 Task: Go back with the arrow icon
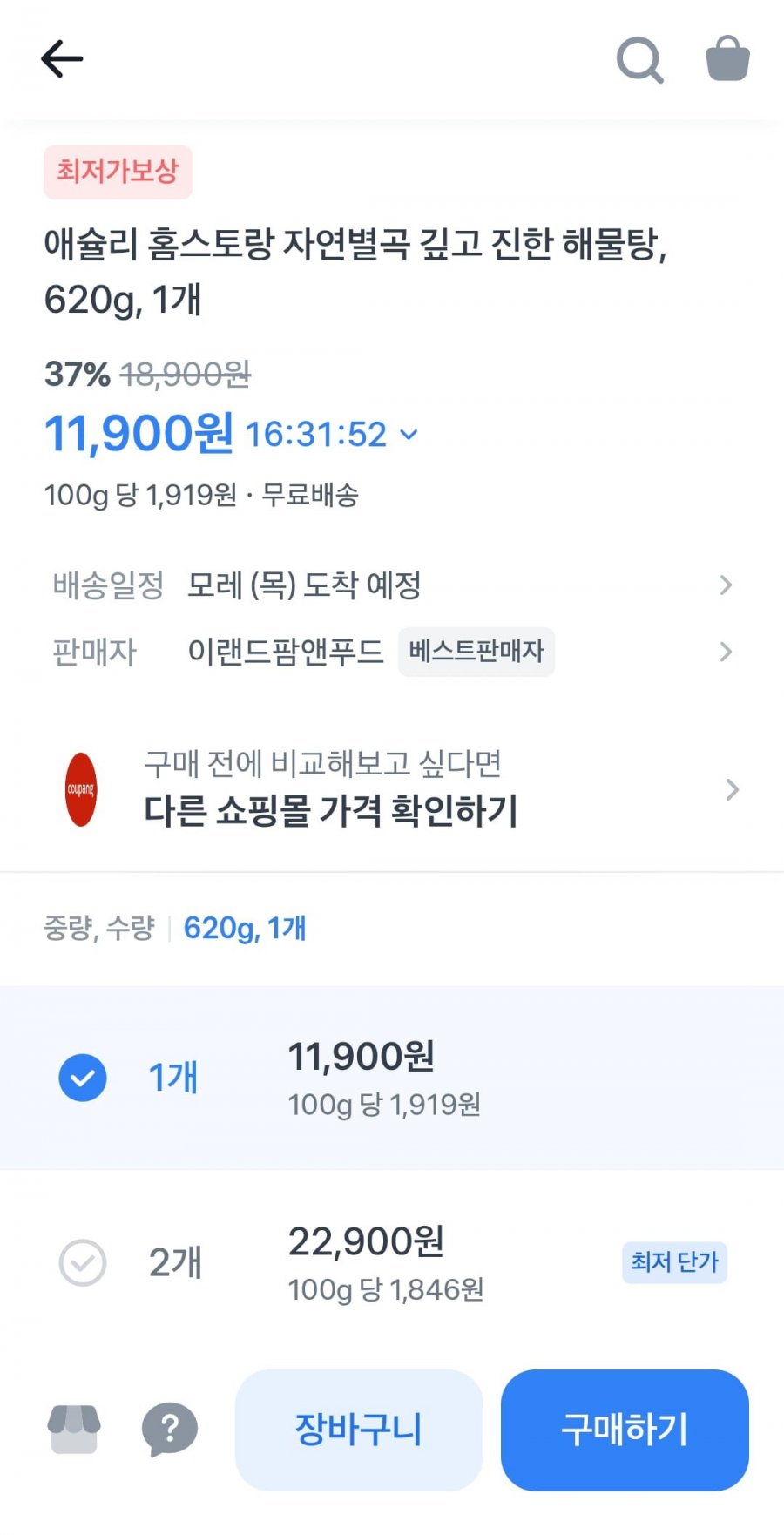tap(62, 59)
